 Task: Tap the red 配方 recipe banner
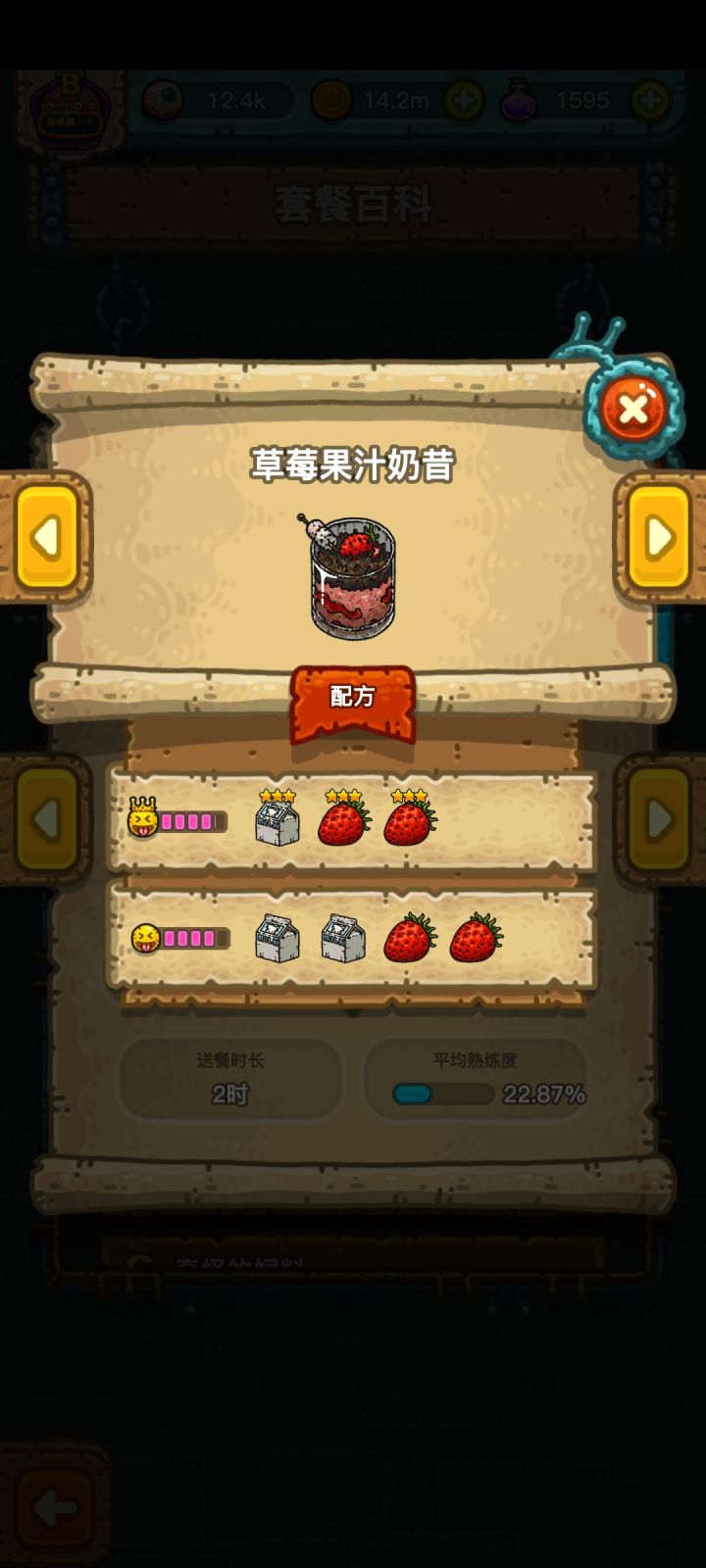point(354,696)
